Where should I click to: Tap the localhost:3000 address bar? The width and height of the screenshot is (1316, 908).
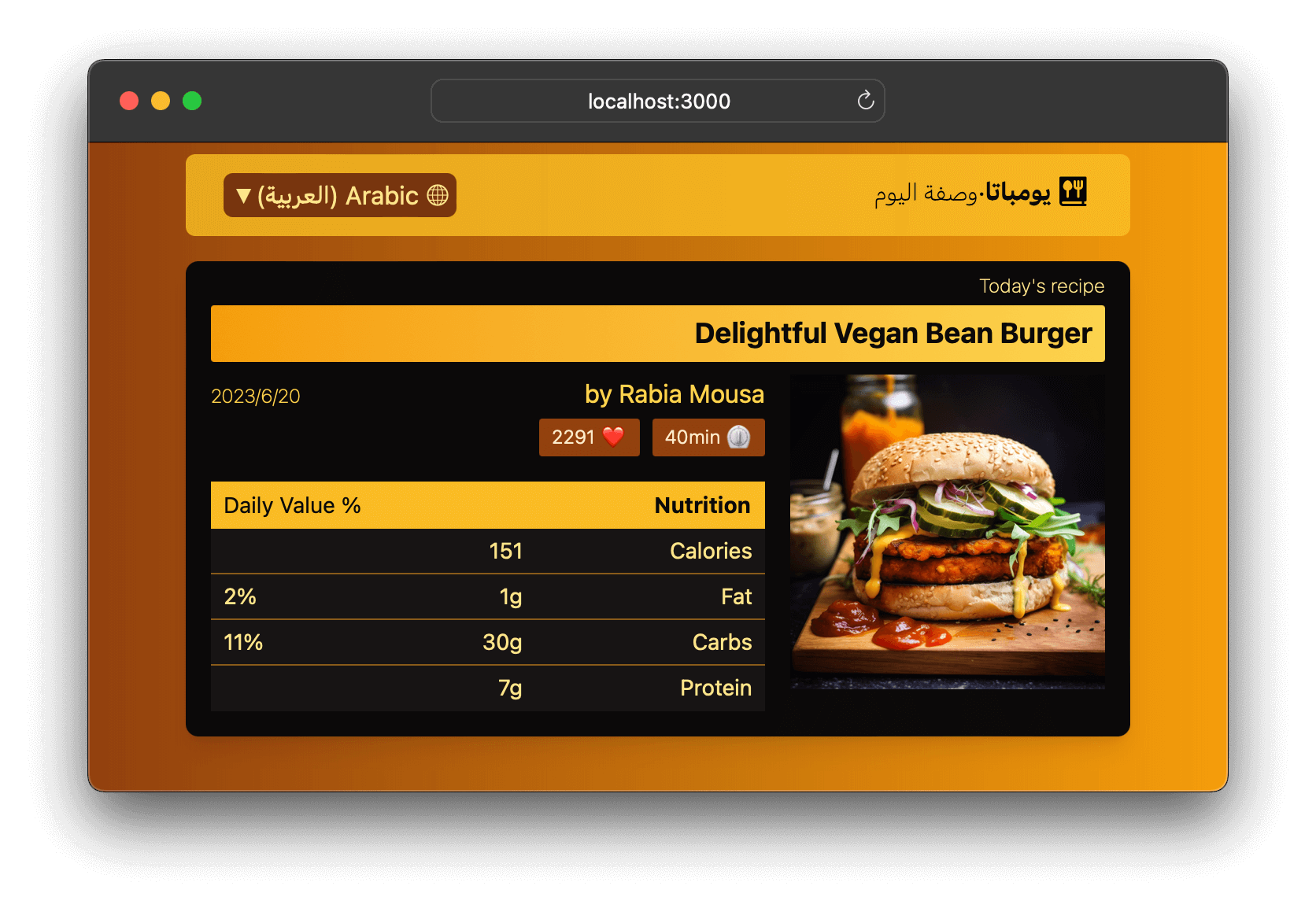click(658, 101)
